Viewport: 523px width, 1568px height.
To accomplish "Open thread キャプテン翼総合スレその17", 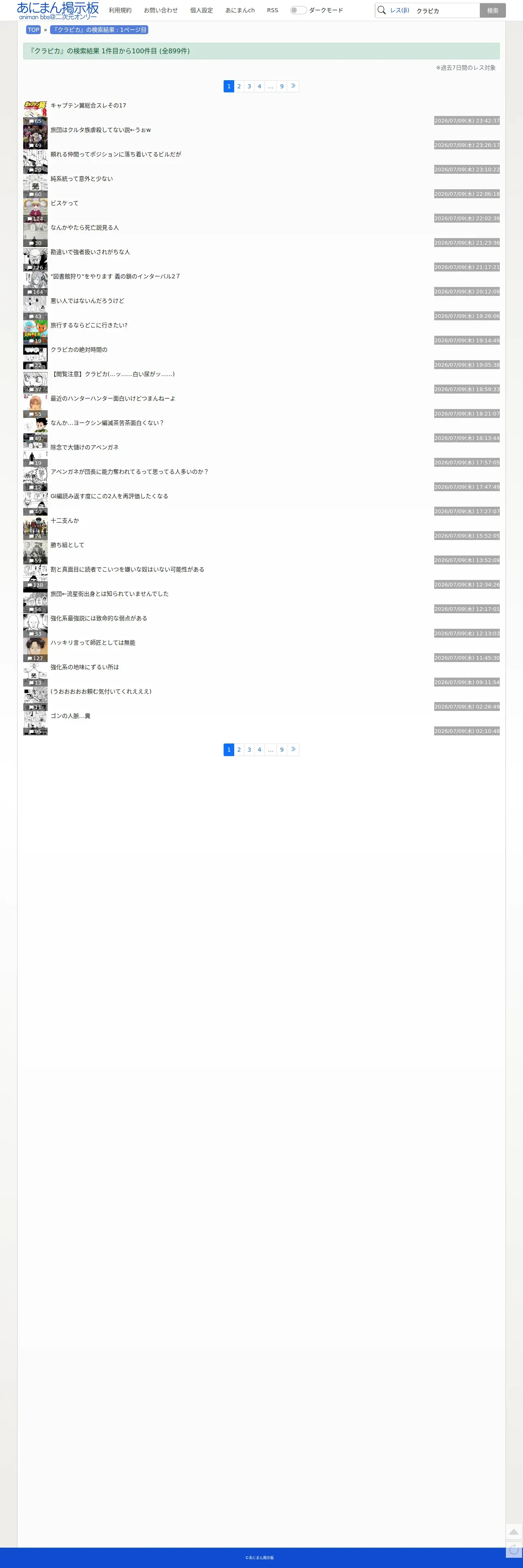I will point(88,105).
